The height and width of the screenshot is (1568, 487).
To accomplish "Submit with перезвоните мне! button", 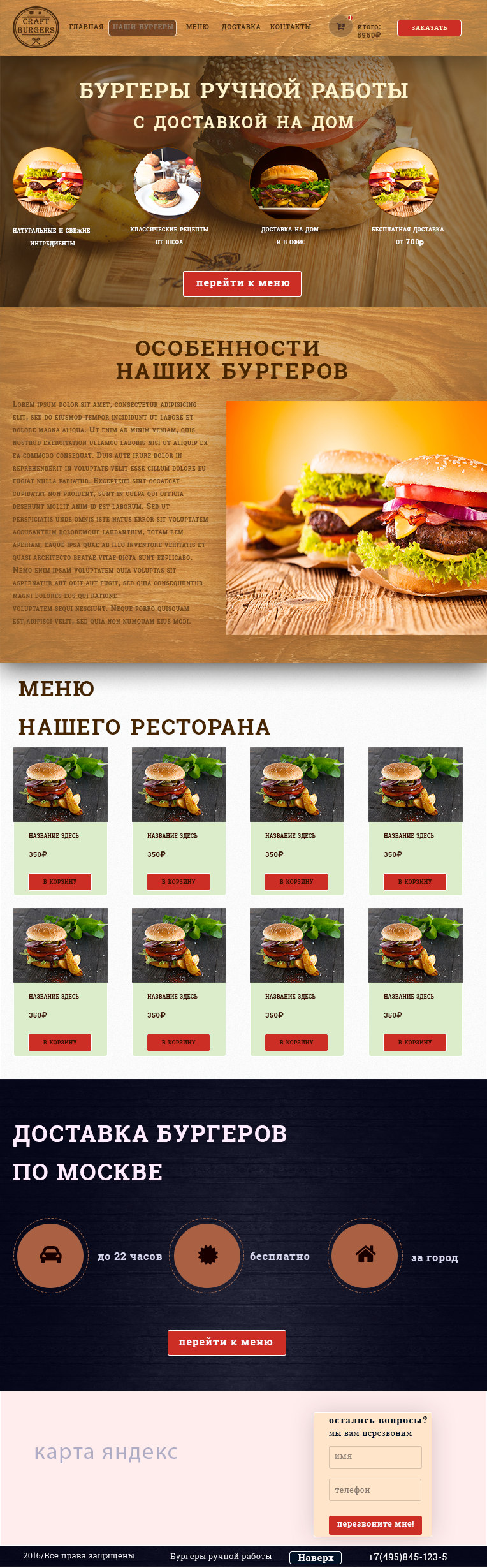I will point(375,1524).
